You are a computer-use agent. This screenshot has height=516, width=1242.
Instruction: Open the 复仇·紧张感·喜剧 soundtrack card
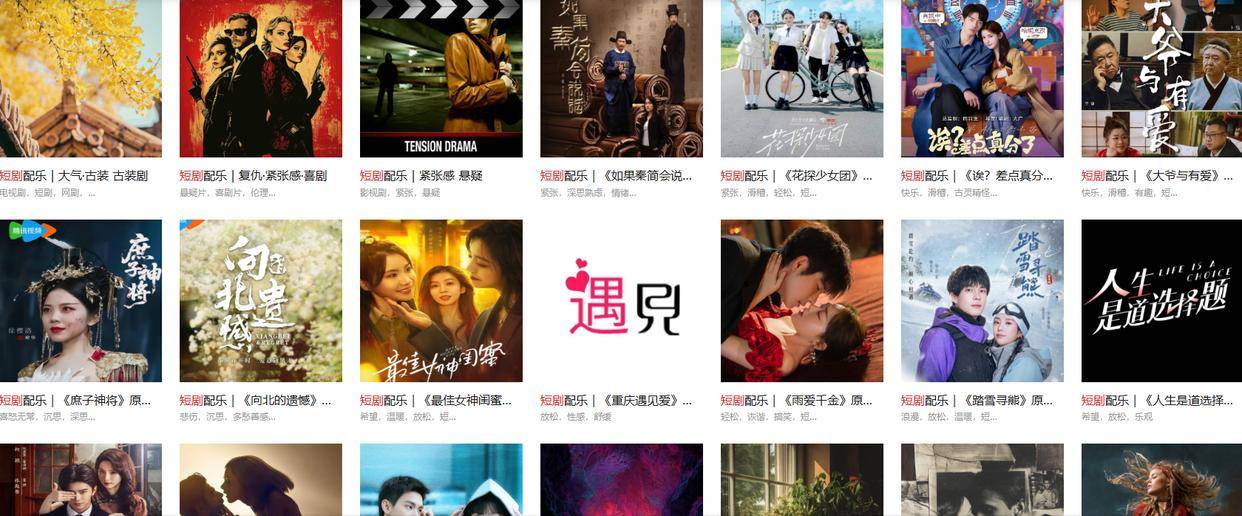point(260,78)
